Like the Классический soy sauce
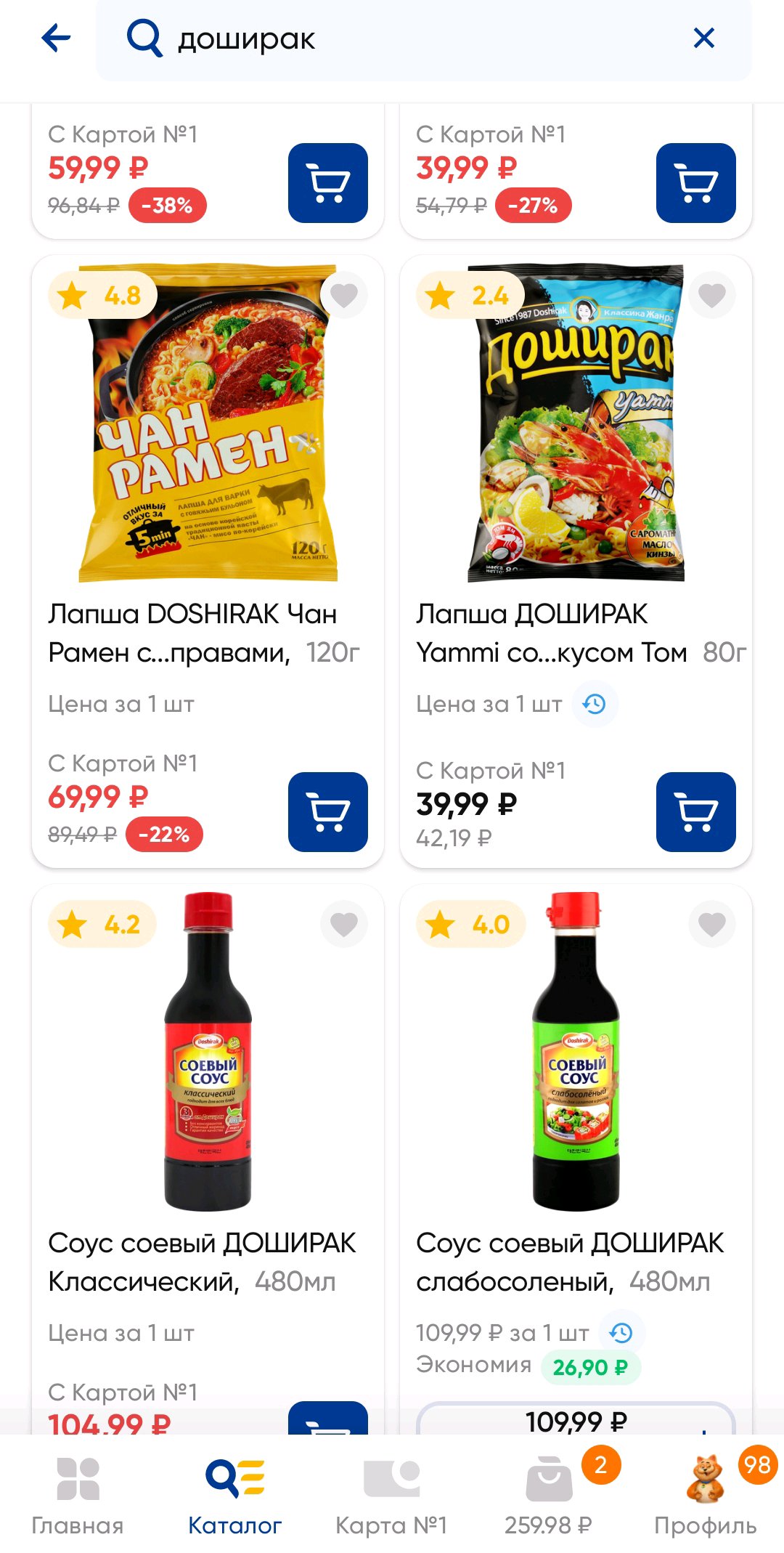This screenshot has height=1553, width=784. click(343, 924)
